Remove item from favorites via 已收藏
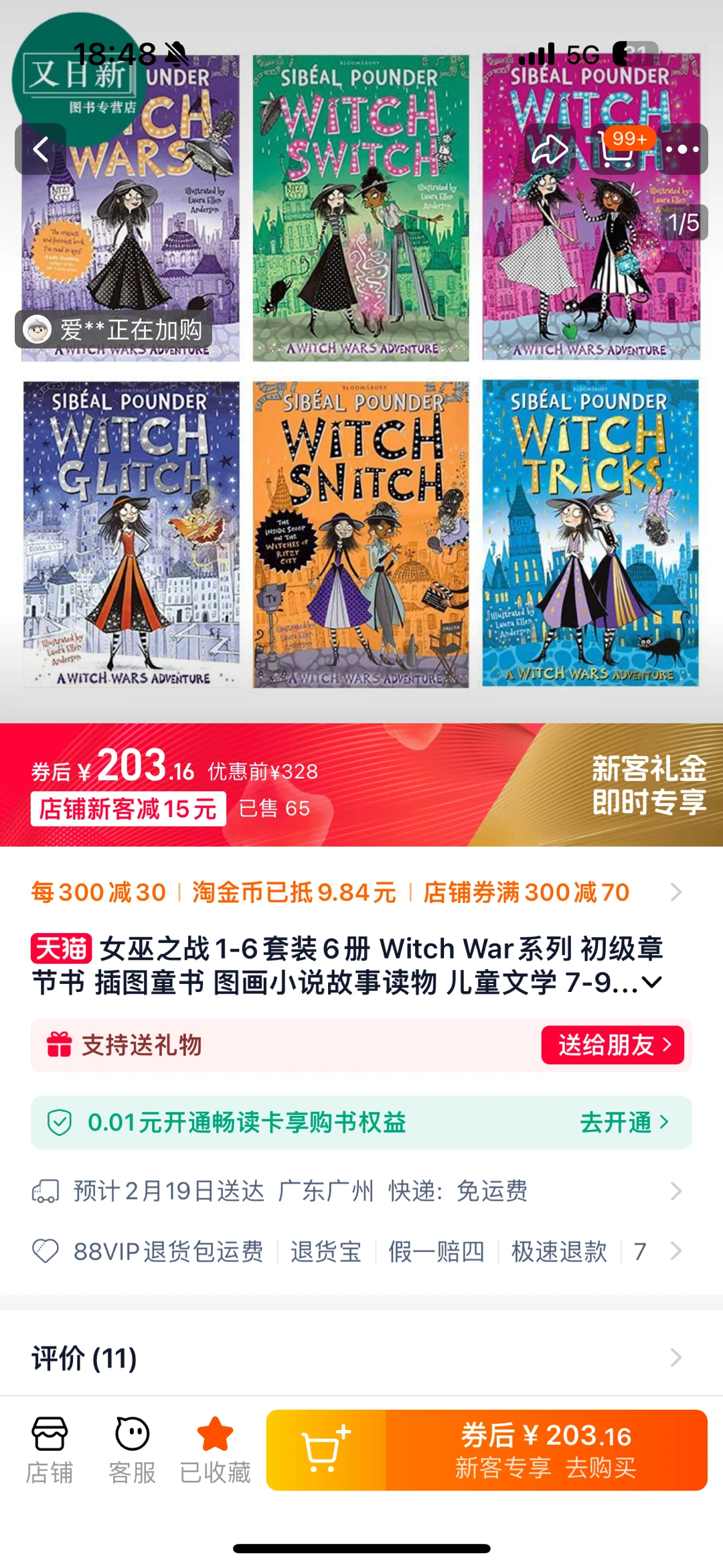Image resolution: width=723 pixels, height=1568 pixels. point(215,1449)
